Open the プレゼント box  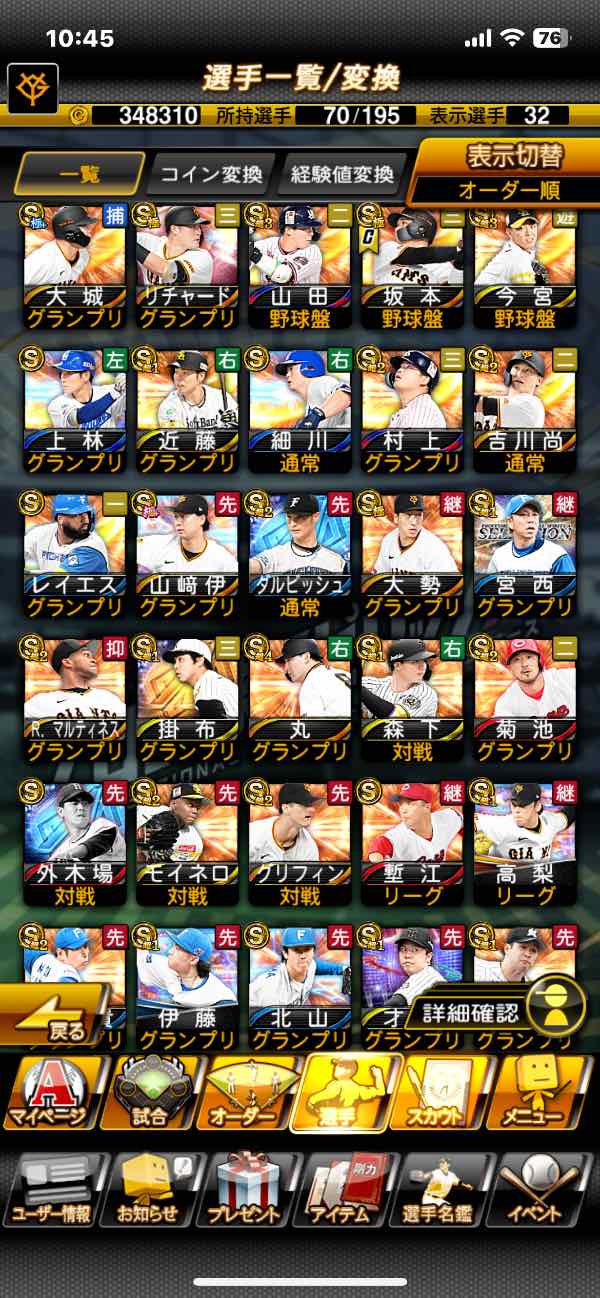click(x=246, y=1188)
